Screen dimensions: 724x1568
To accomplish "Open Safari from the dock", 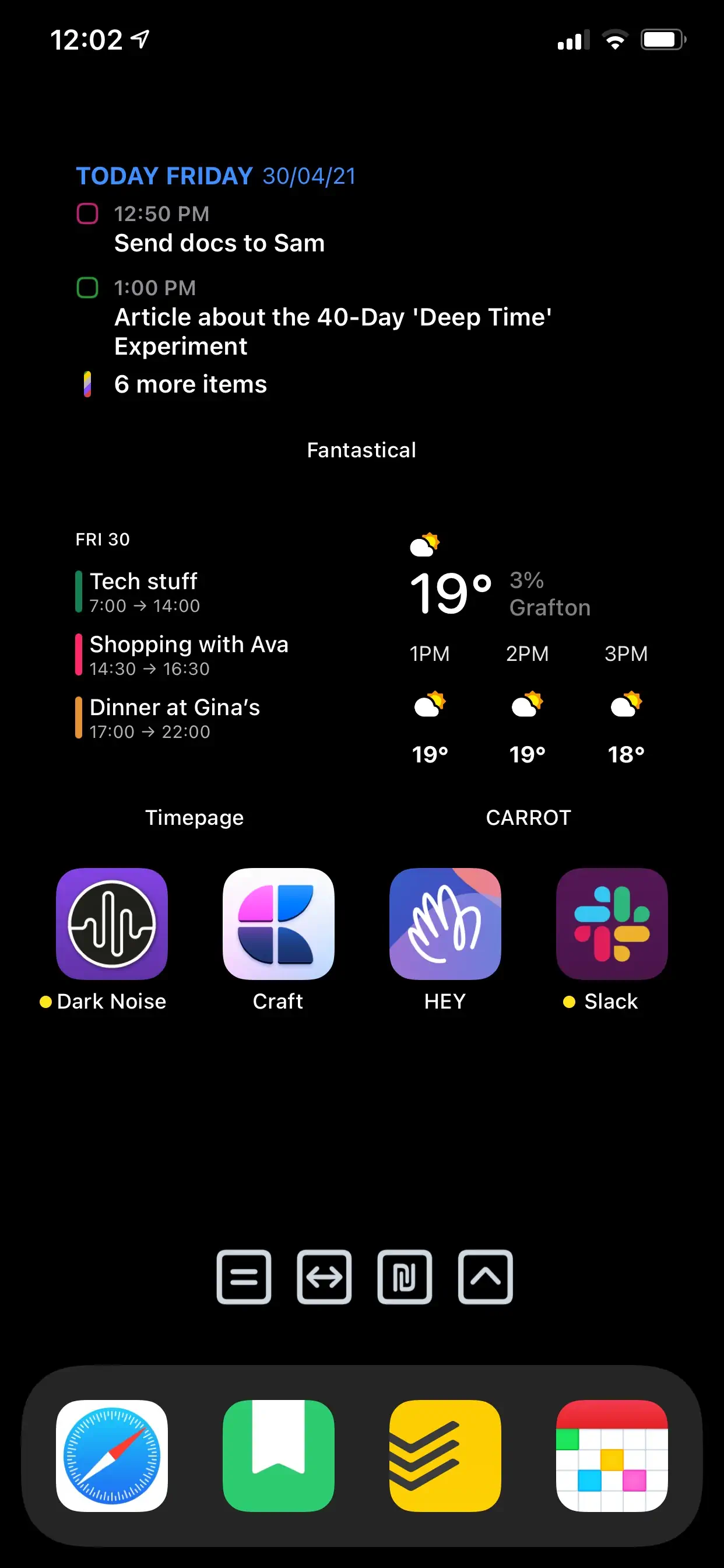I will tap(112, 1455).
